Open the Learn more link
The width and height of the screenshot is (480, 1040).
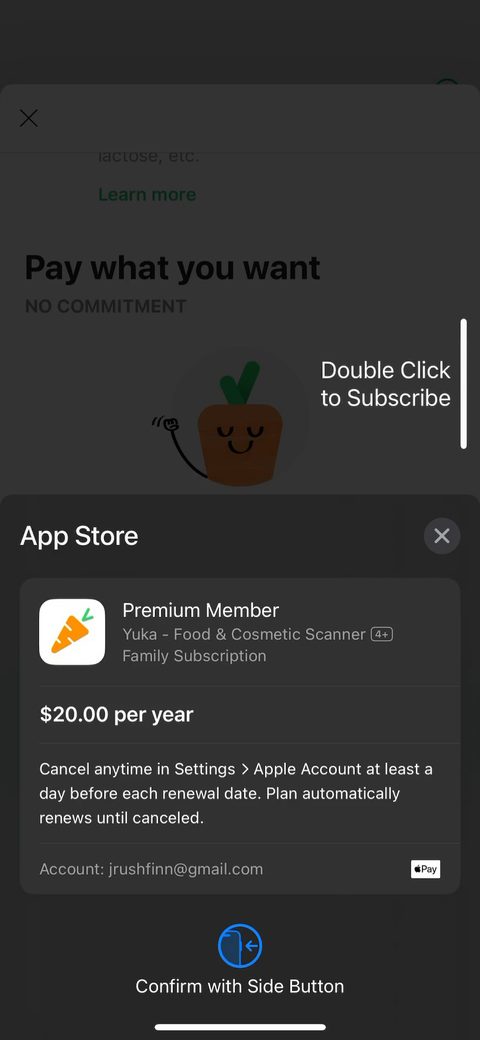pos(147,194)
